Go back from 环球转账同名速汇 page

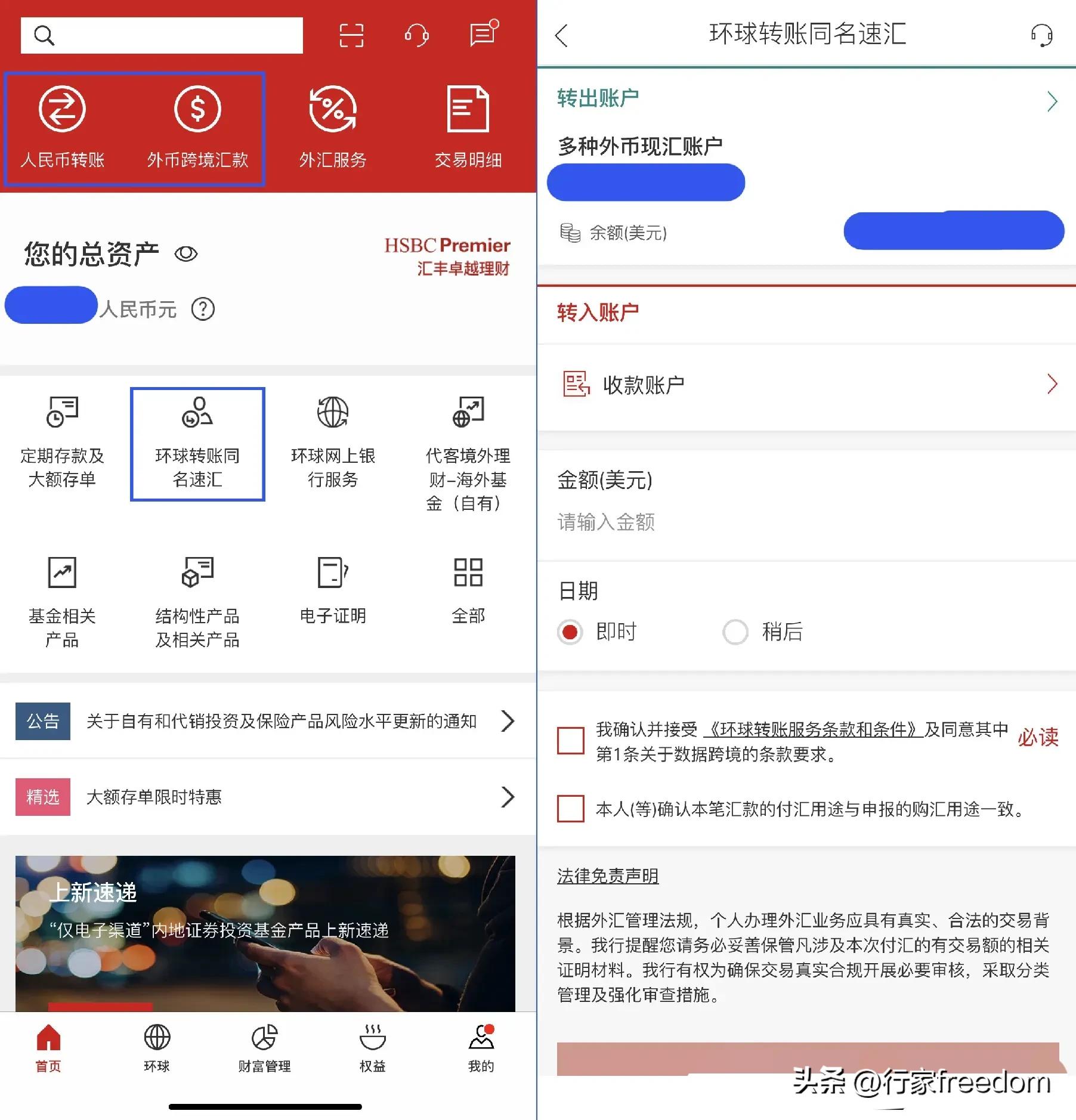pos(561,35)
